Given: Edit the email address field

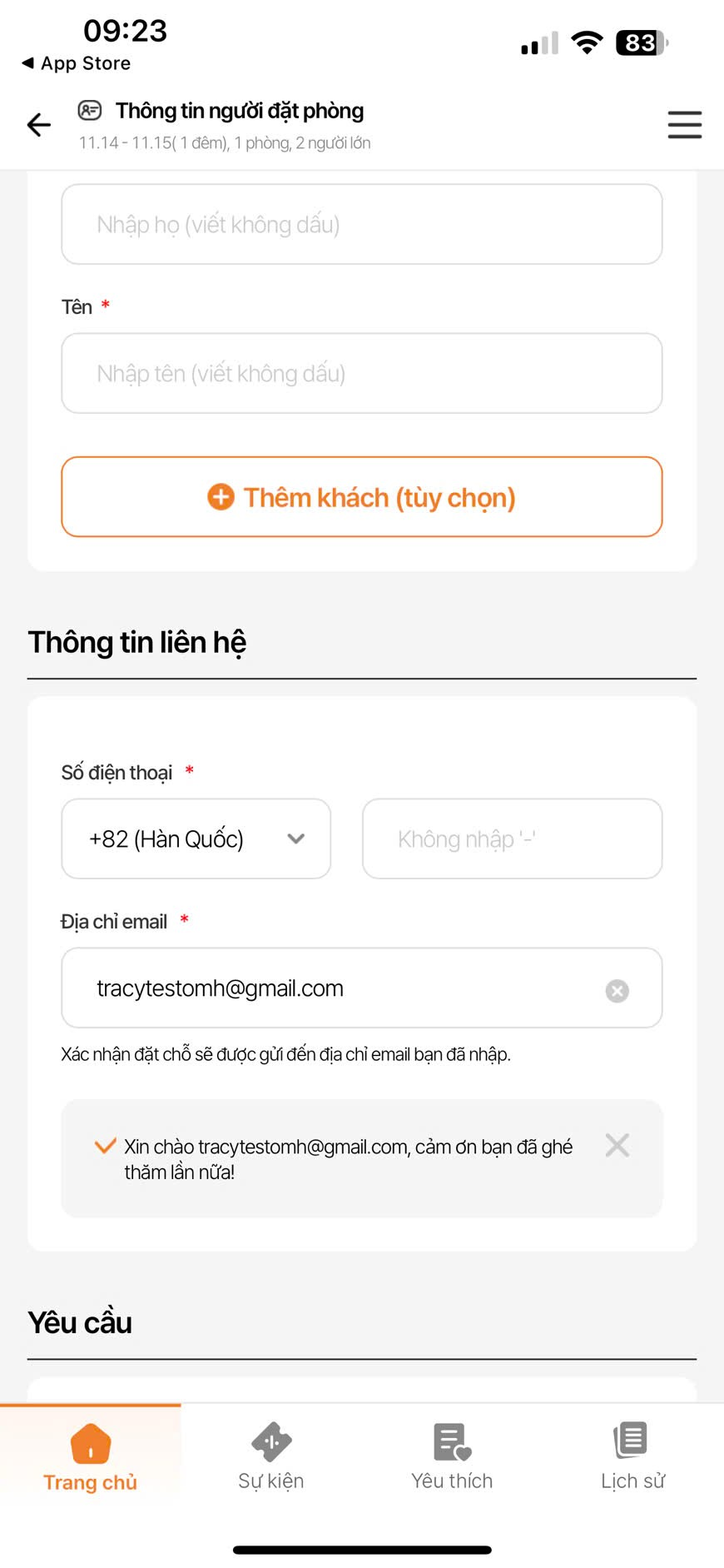Looking at the screenshot, I should pos(333,988).
